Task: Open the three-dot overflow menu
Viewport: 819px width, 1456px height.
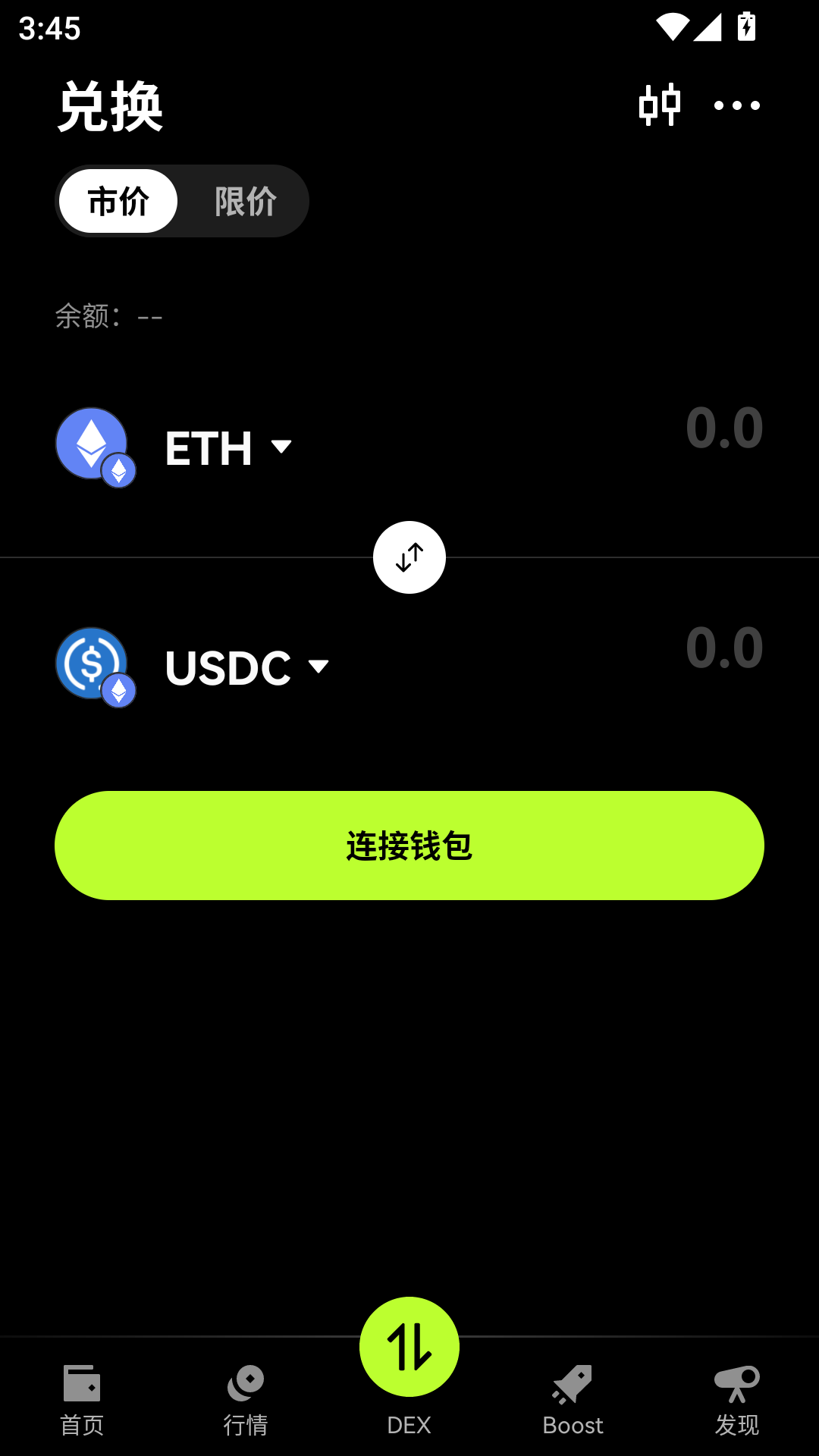Action: [736, 106]
